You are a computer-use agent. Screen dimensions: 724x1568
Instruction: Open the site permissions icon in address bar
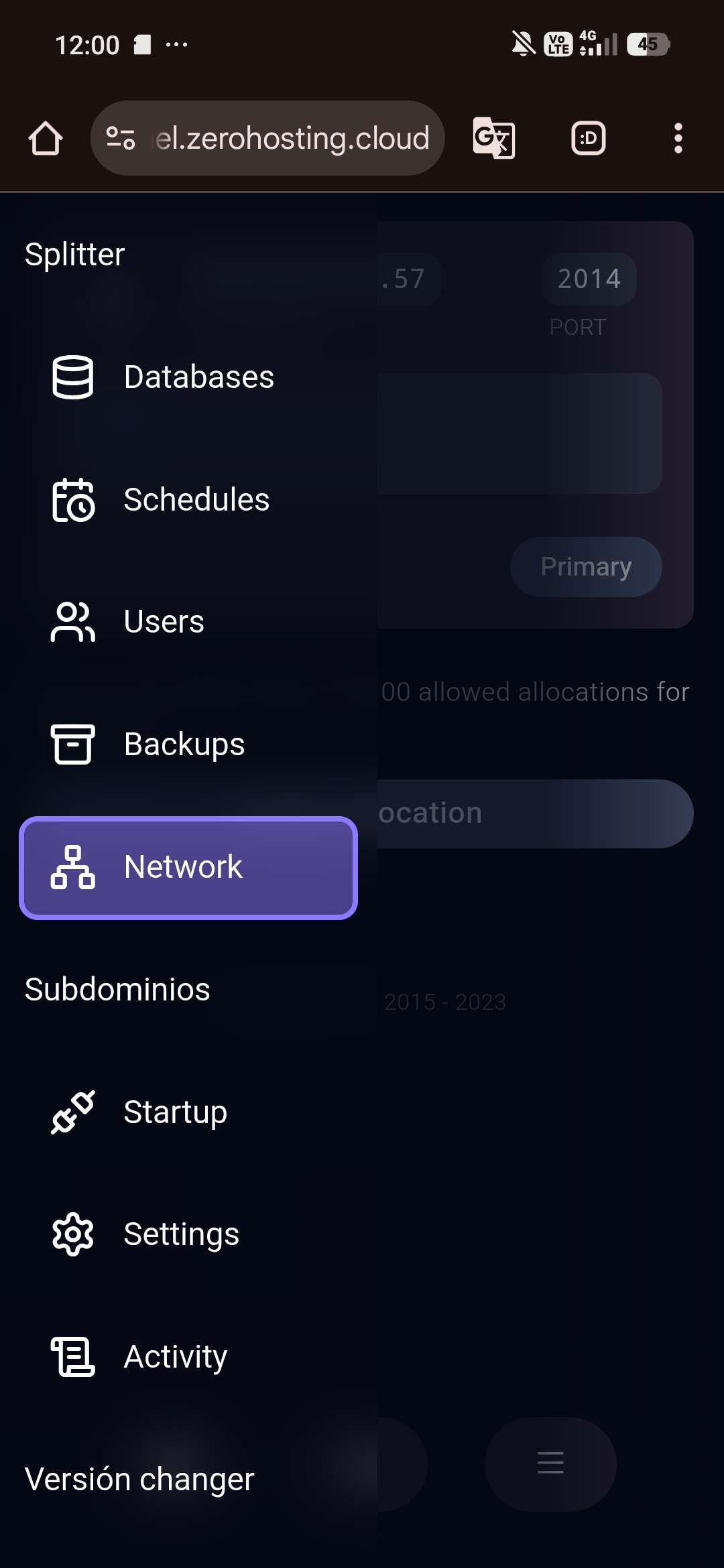pyautogui.click(x=119, y=138)
